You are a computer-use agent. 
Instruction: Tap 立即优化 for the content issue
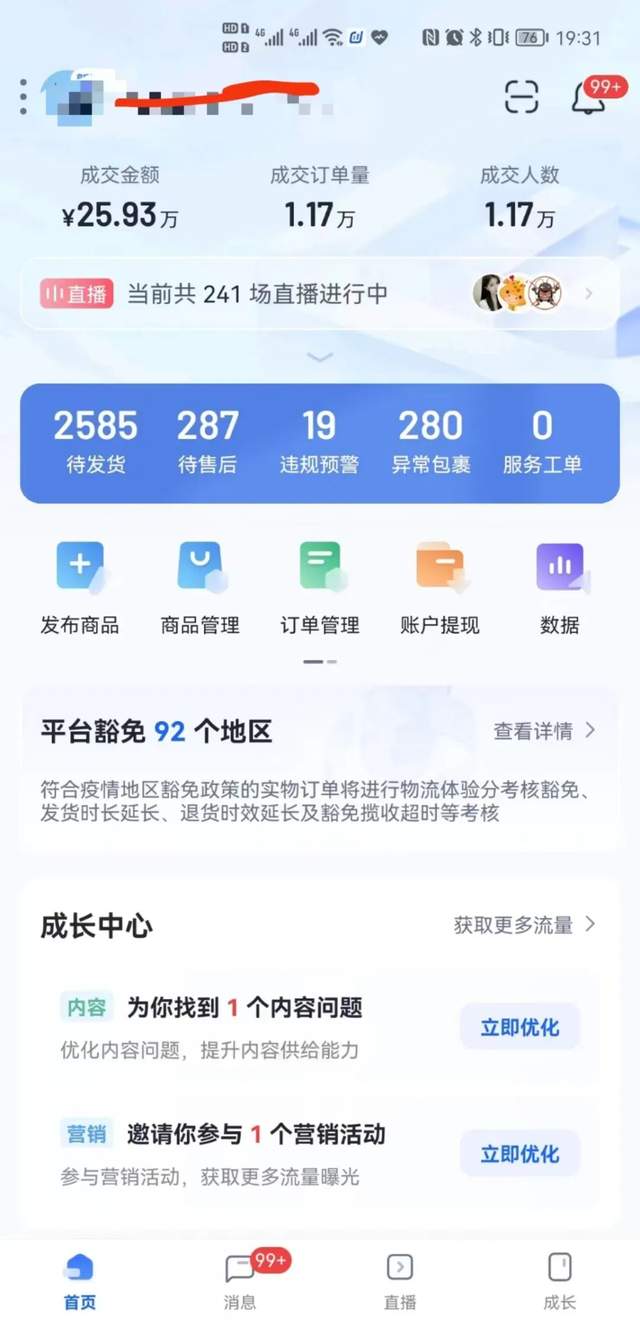(x=519, y=1028)
